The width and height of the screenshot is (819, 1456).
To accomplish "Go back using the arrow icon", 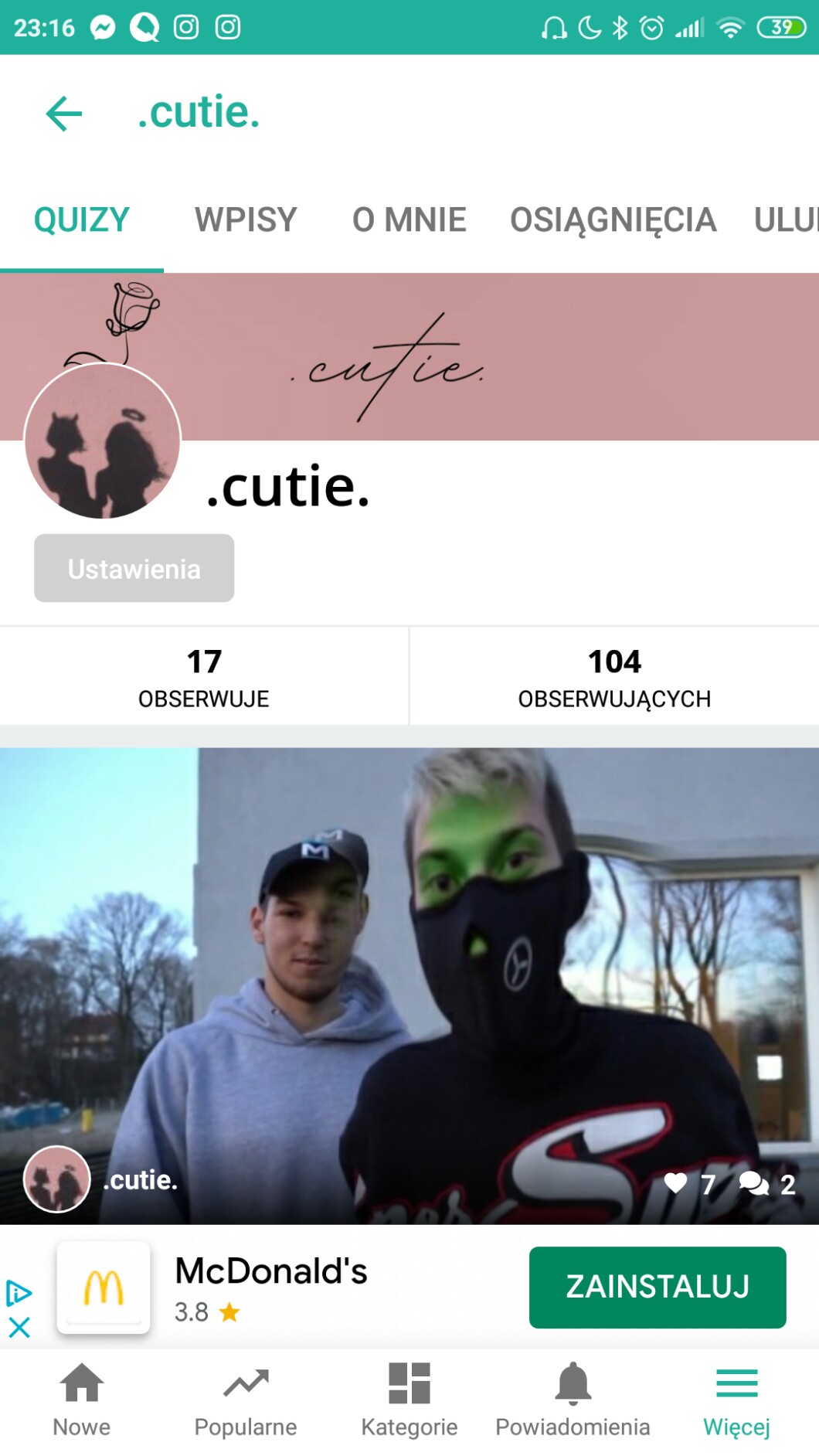I will (x=64, y=114).
